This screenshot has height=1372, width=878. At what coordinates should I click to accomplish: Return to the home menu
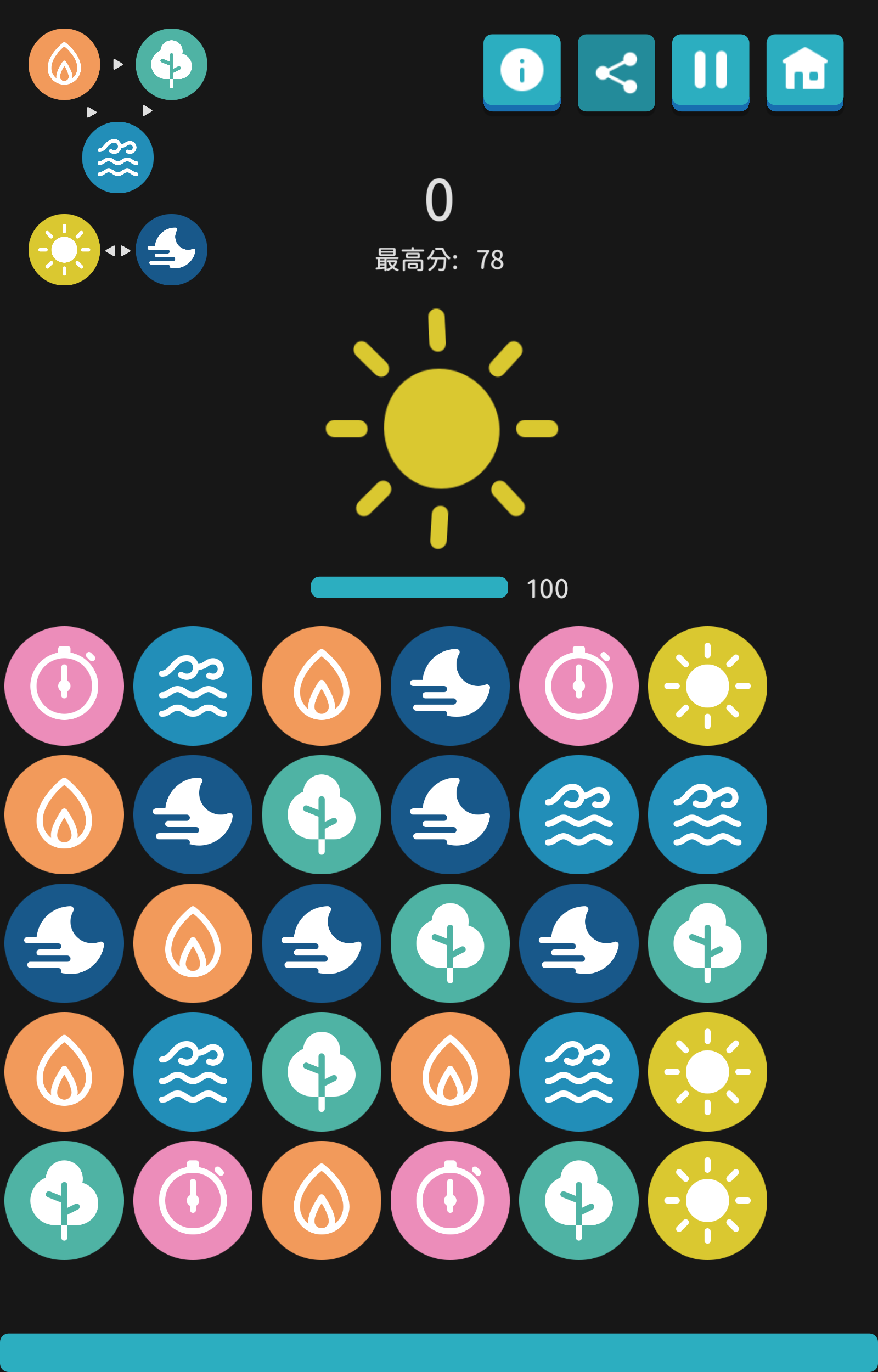point(804,71)
